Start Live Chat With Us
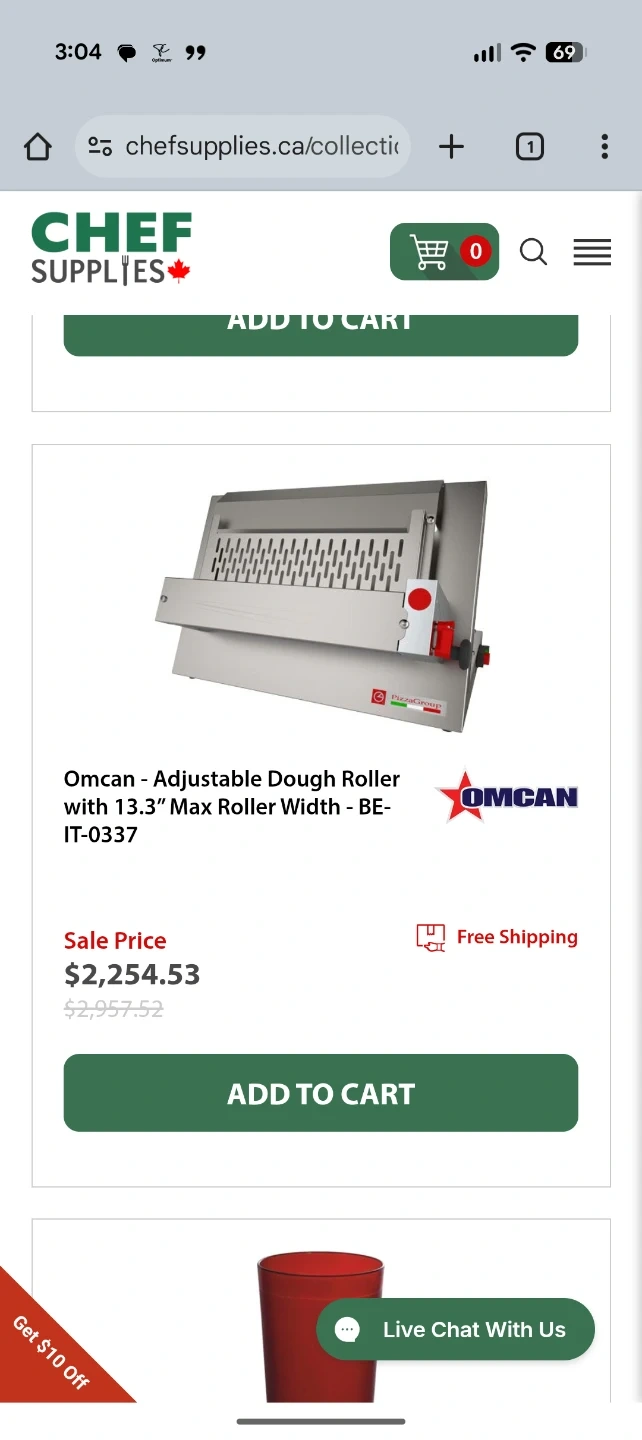This screenshot has height=1440, width=642. tap(455, 1329)
